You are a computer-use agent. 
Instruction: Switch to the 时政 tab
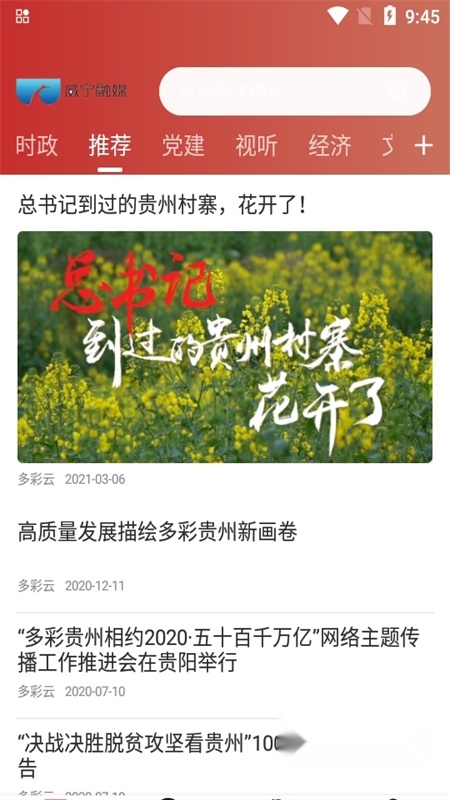37,146
